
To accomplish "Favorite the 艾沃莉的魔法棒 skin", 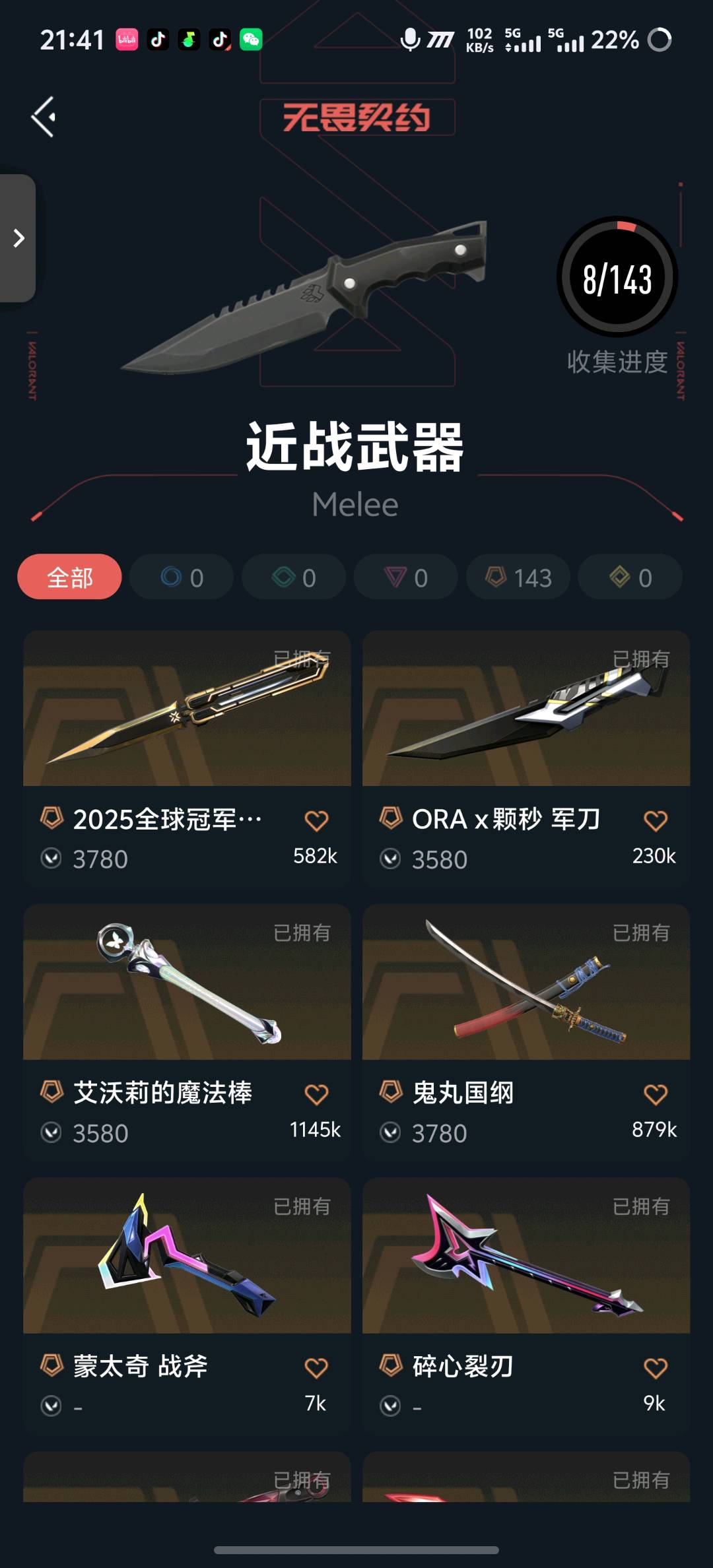I will point(316,1095).
